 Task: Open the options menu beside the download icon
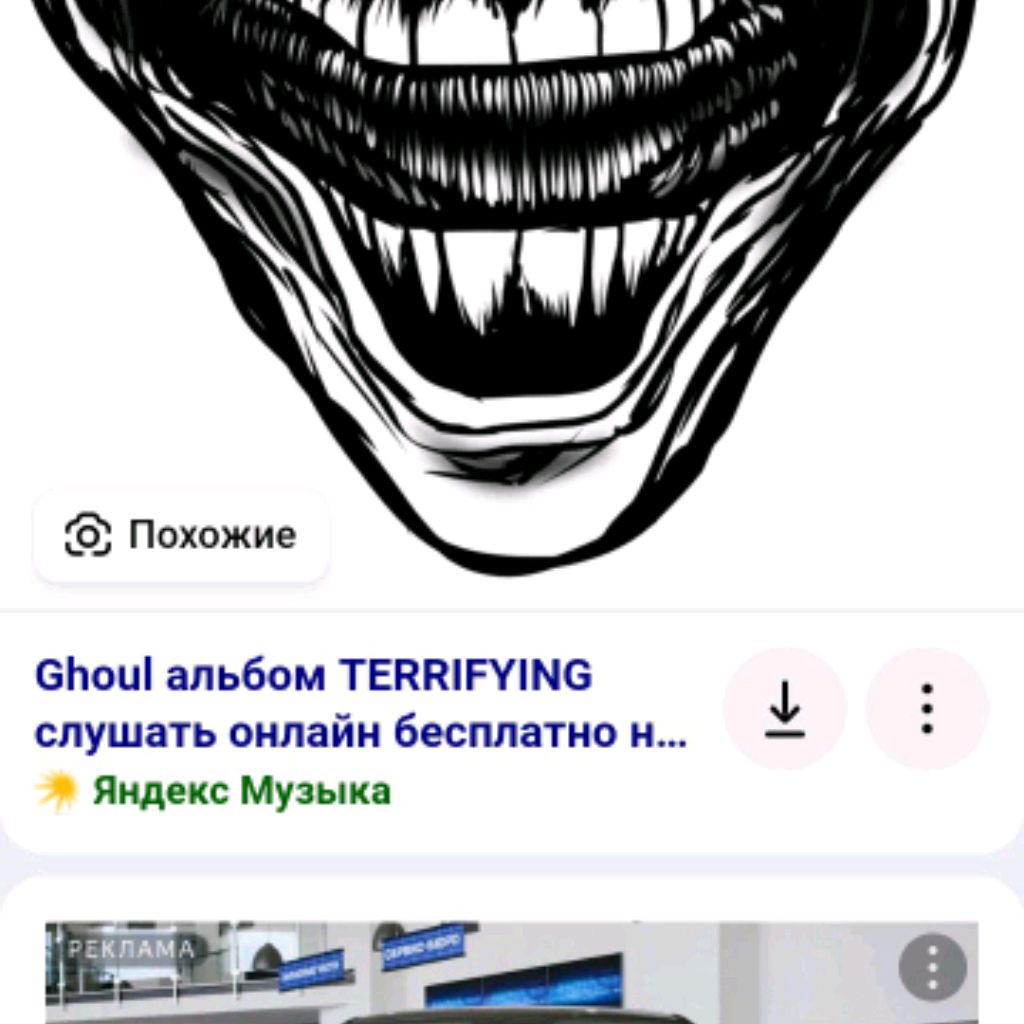(x=927, y=708)
